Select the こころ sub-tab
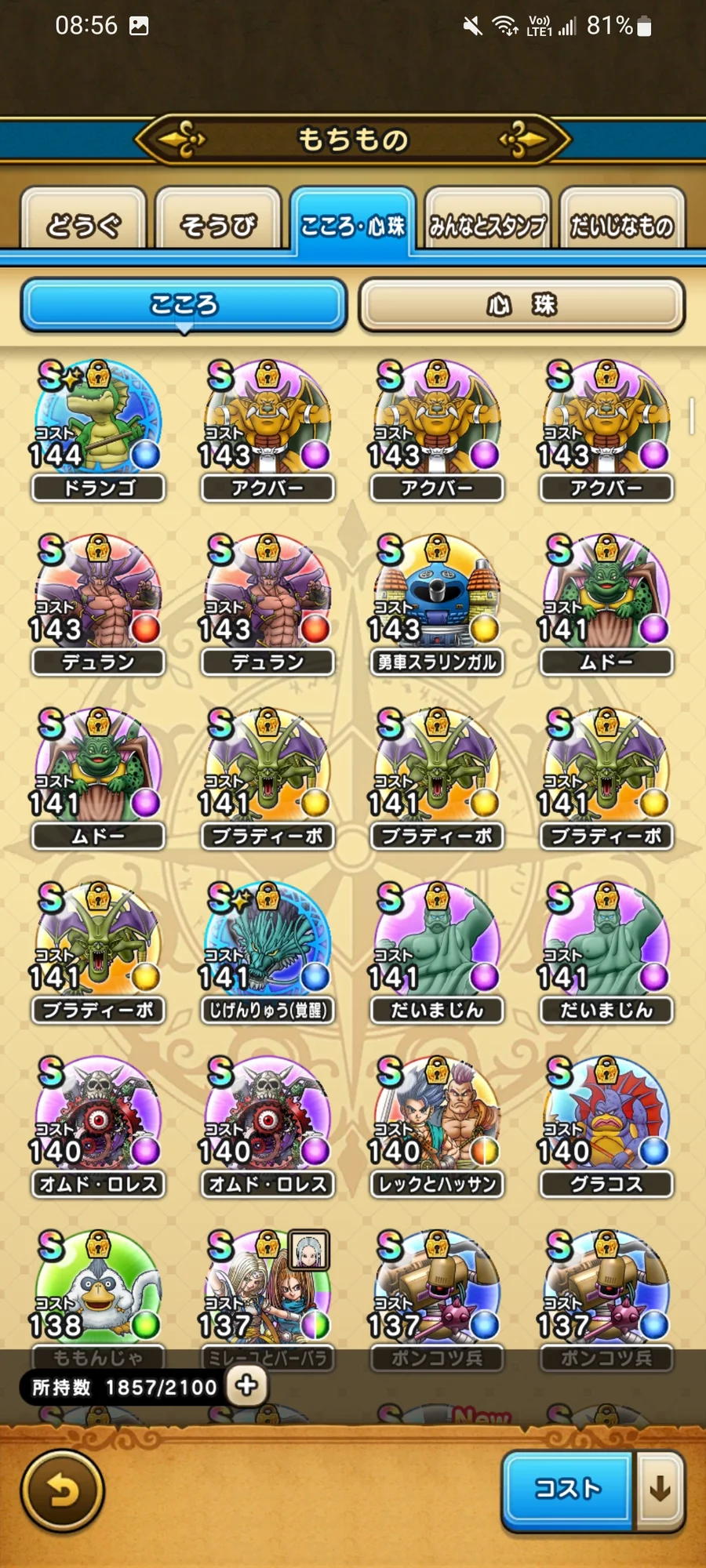The height and width of the screenshot is (1568, 706). pos(184,304)
